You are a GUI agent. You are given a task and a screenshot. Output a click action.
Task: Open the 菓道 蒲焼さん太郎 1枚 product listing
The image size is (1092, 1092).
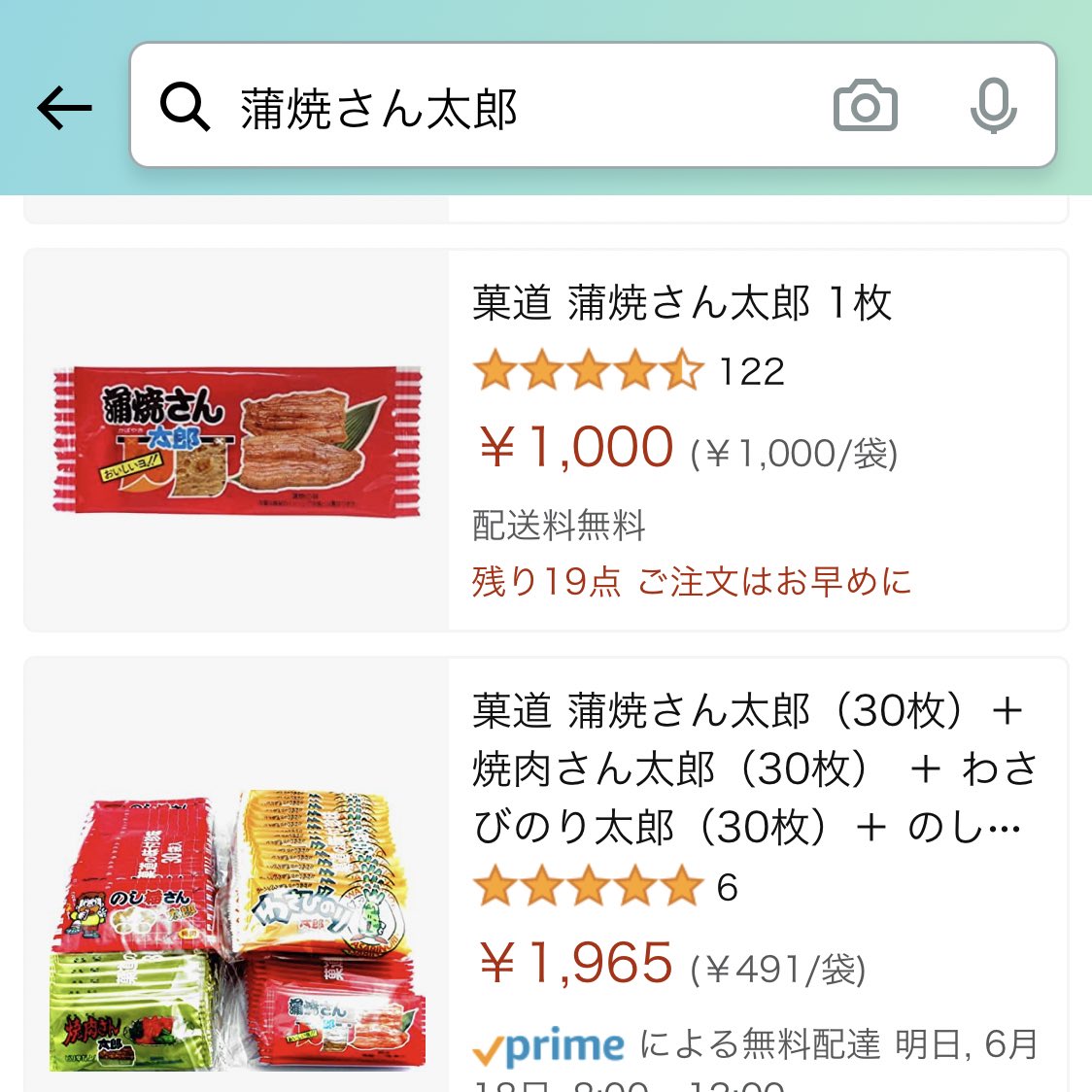point(681,304)
